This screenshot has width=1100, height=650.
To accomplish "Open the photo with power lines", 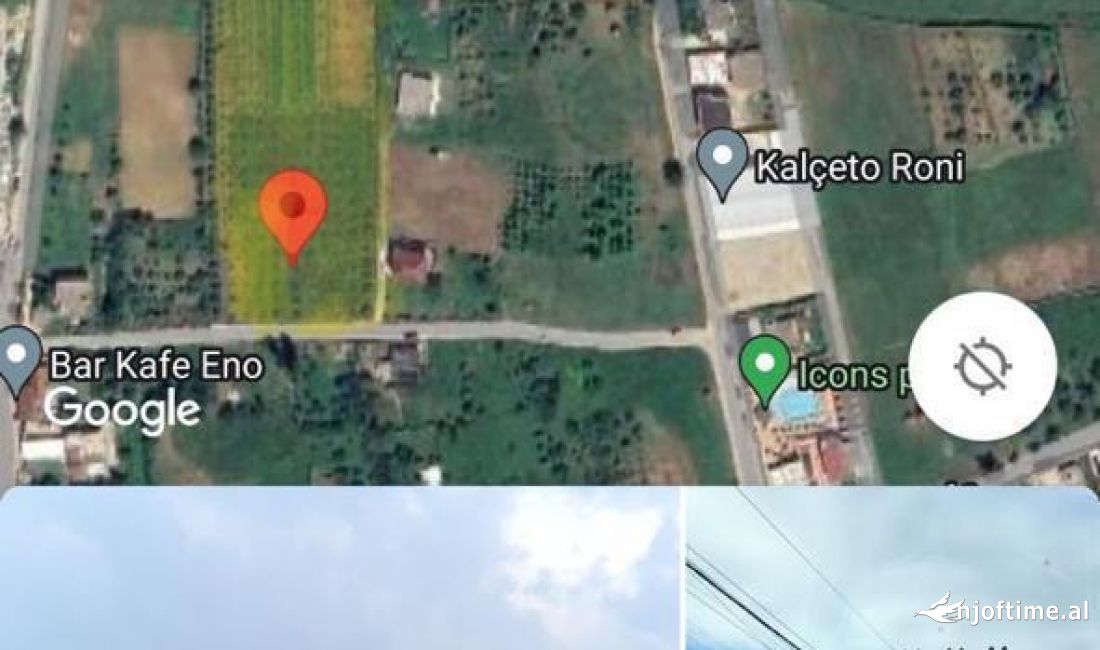I will tap(890, 568).
